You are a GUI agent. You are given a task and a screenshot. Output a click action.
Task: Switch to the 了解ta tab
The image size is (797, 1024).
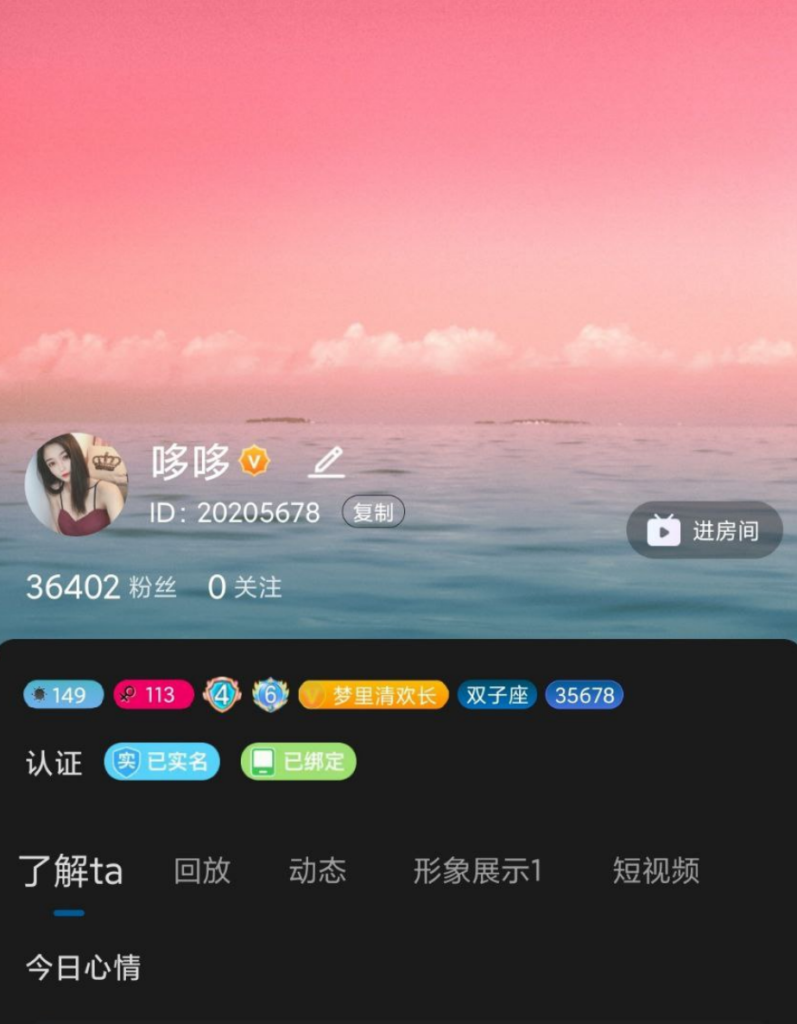(70, 871)
